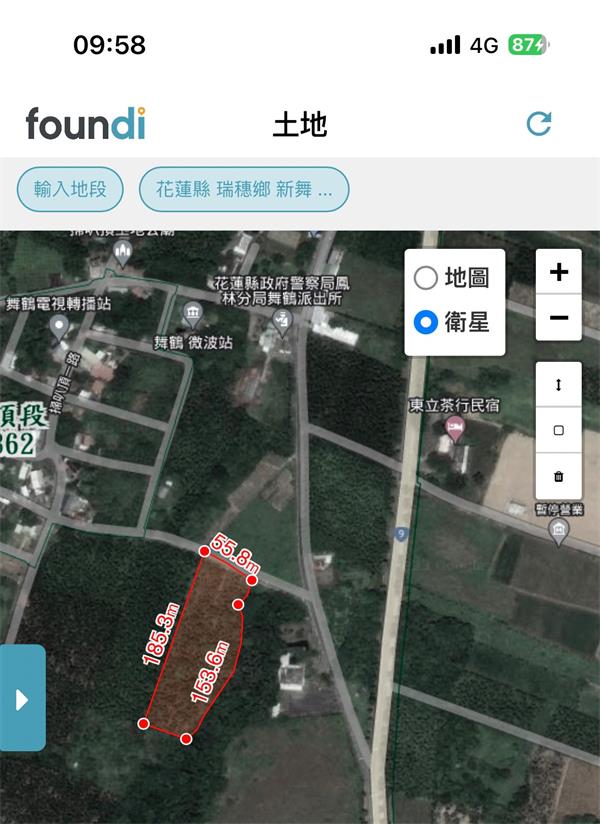Select the 衛星 satellite view option
This screenshot has width=600, height=824.
427,322
